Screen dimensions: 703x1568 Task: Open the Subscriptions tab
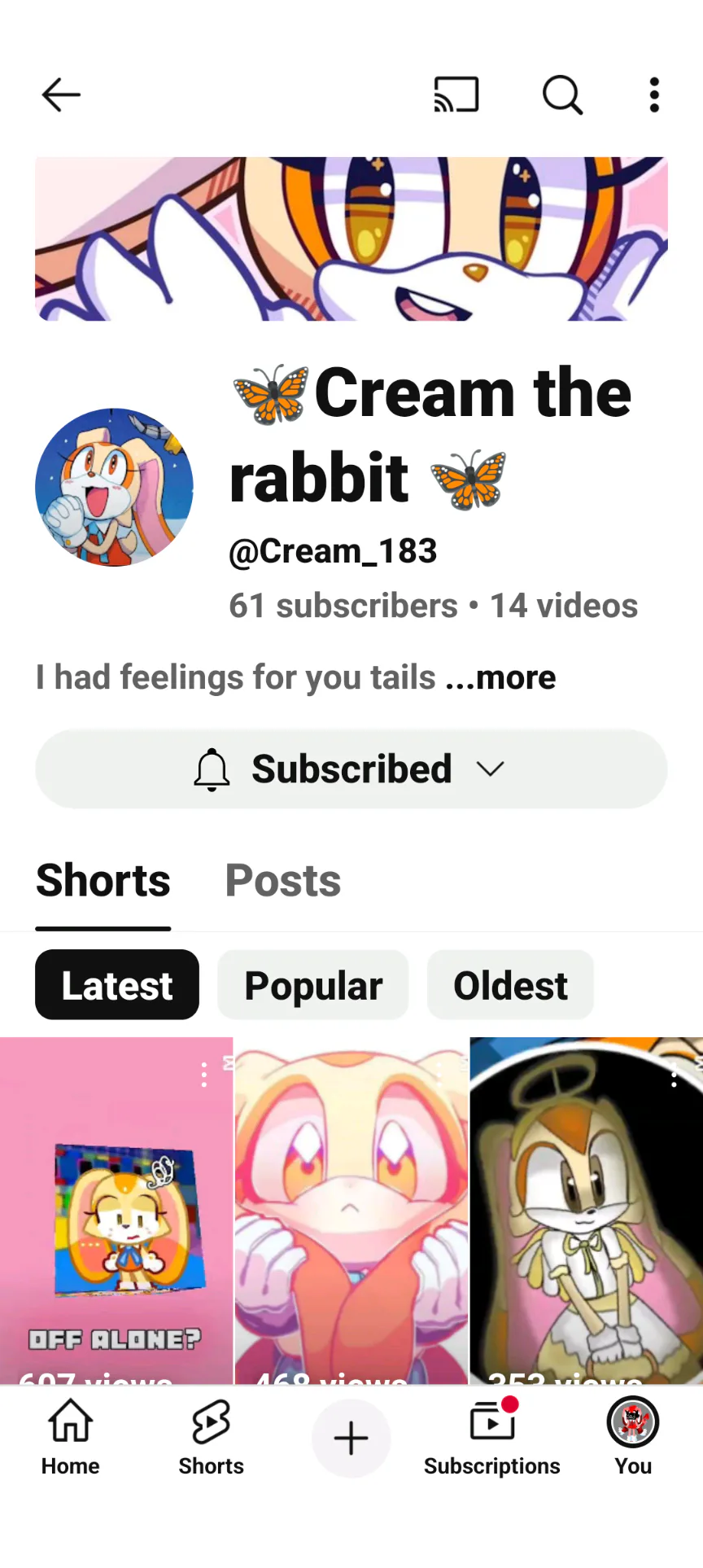(x=492, y=1439)
